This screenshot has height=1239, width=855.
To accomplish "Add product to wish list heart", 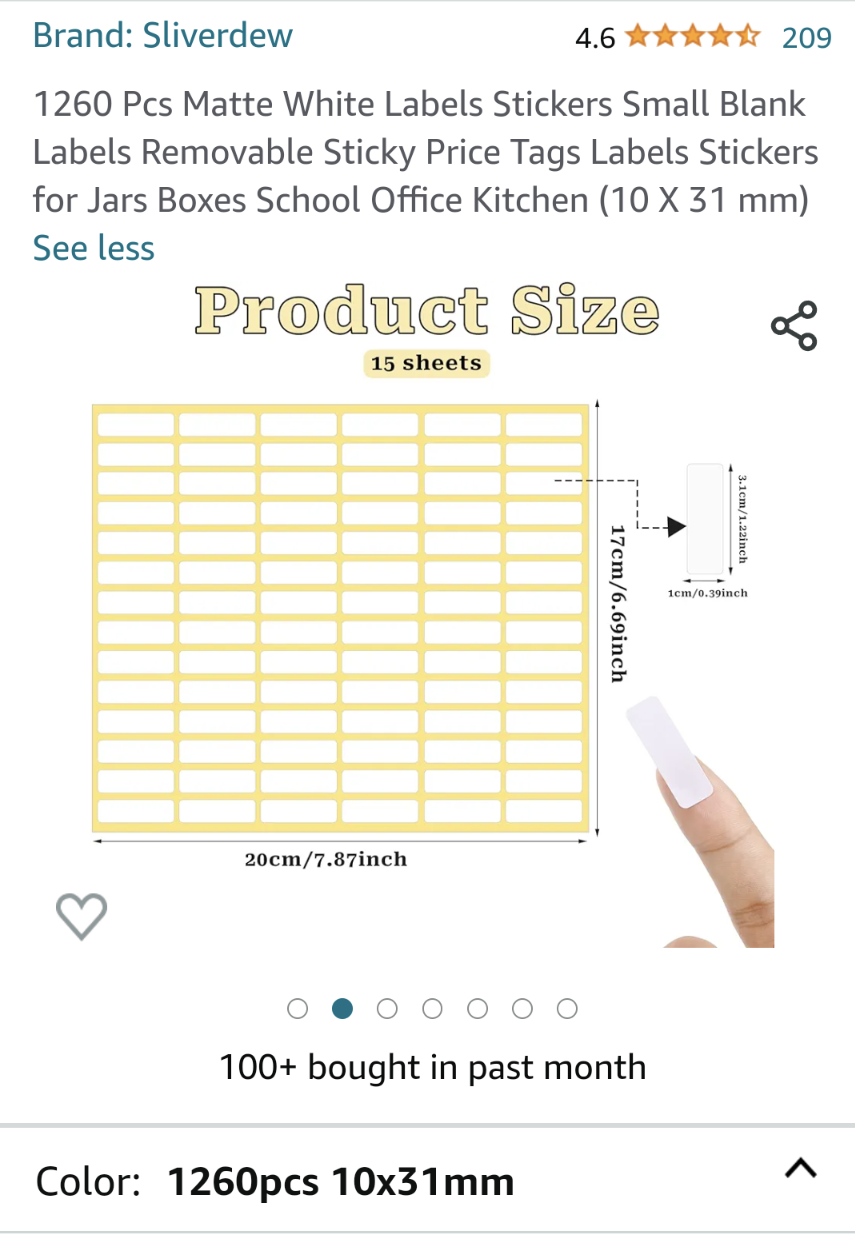I will [x=81, y=916].
